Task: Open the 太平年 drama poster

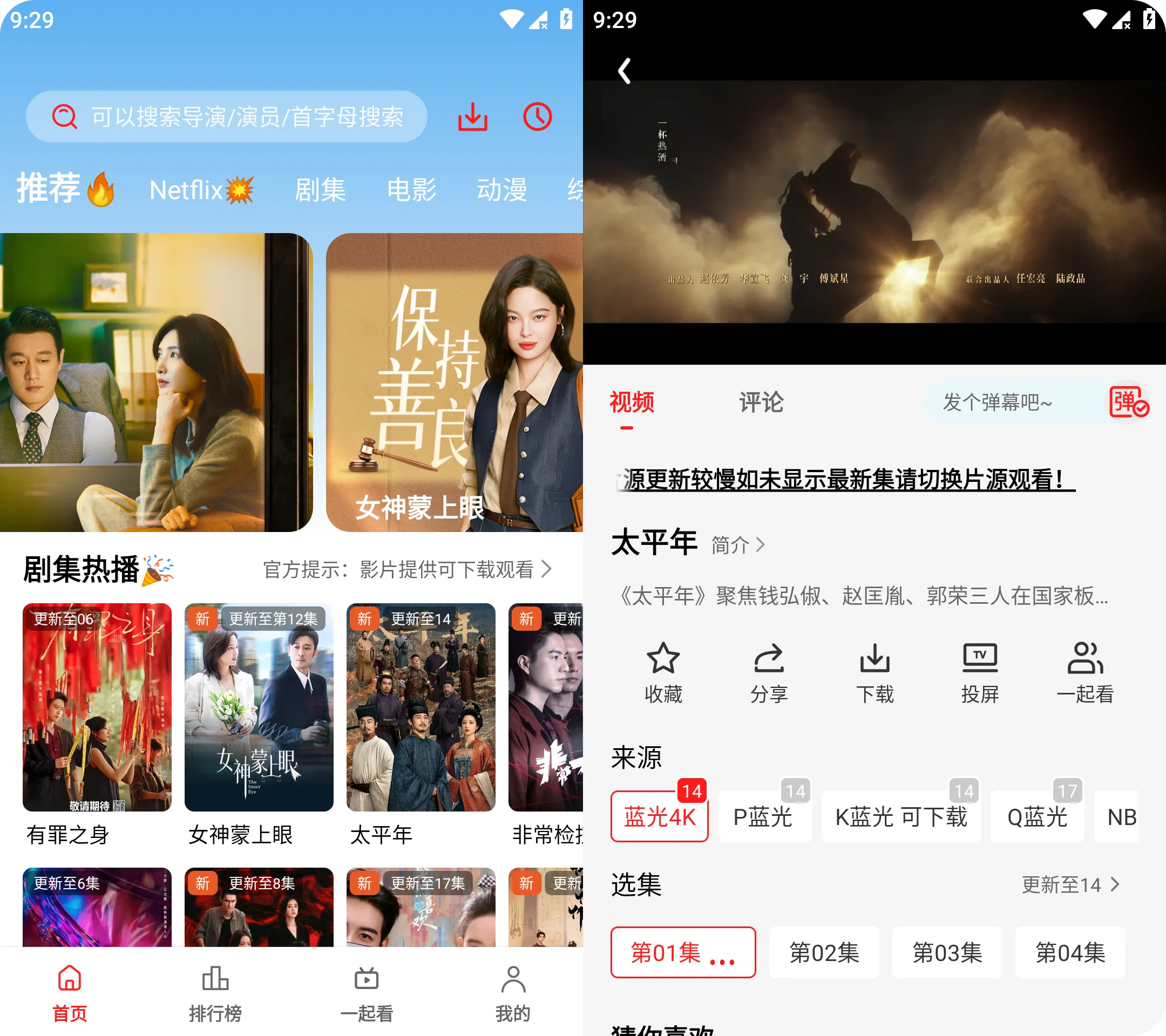Action: coord(421,707)
